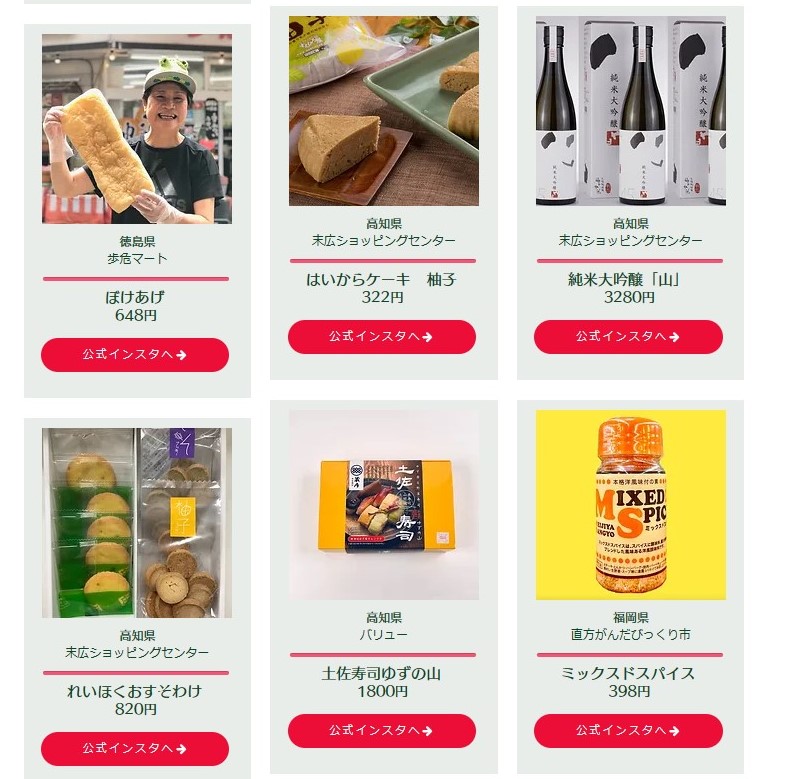
Task: View the ぼけあげ product photo
Action: 137,128
